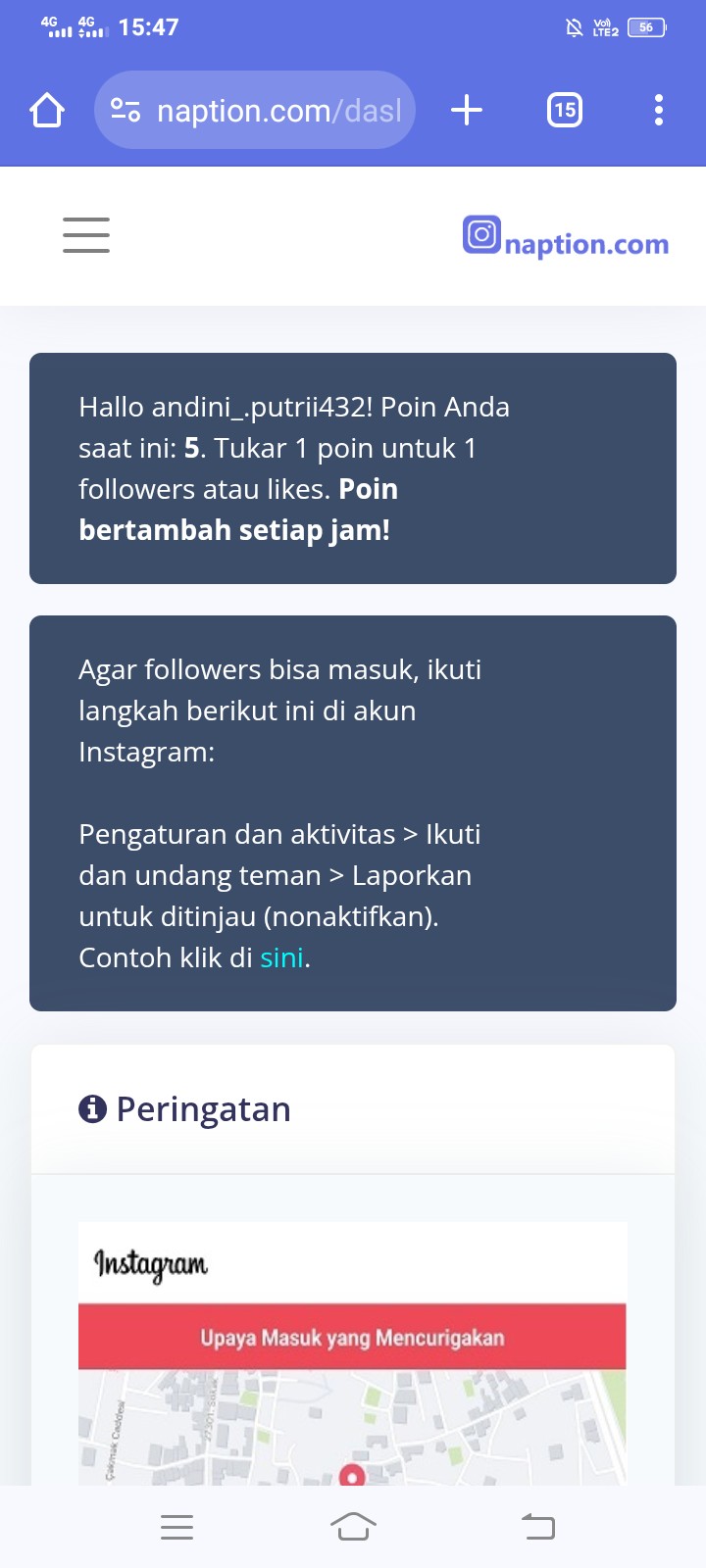706x1568 pixels.
Task: Open the browser overflow menu
Action: coord(658,110)
